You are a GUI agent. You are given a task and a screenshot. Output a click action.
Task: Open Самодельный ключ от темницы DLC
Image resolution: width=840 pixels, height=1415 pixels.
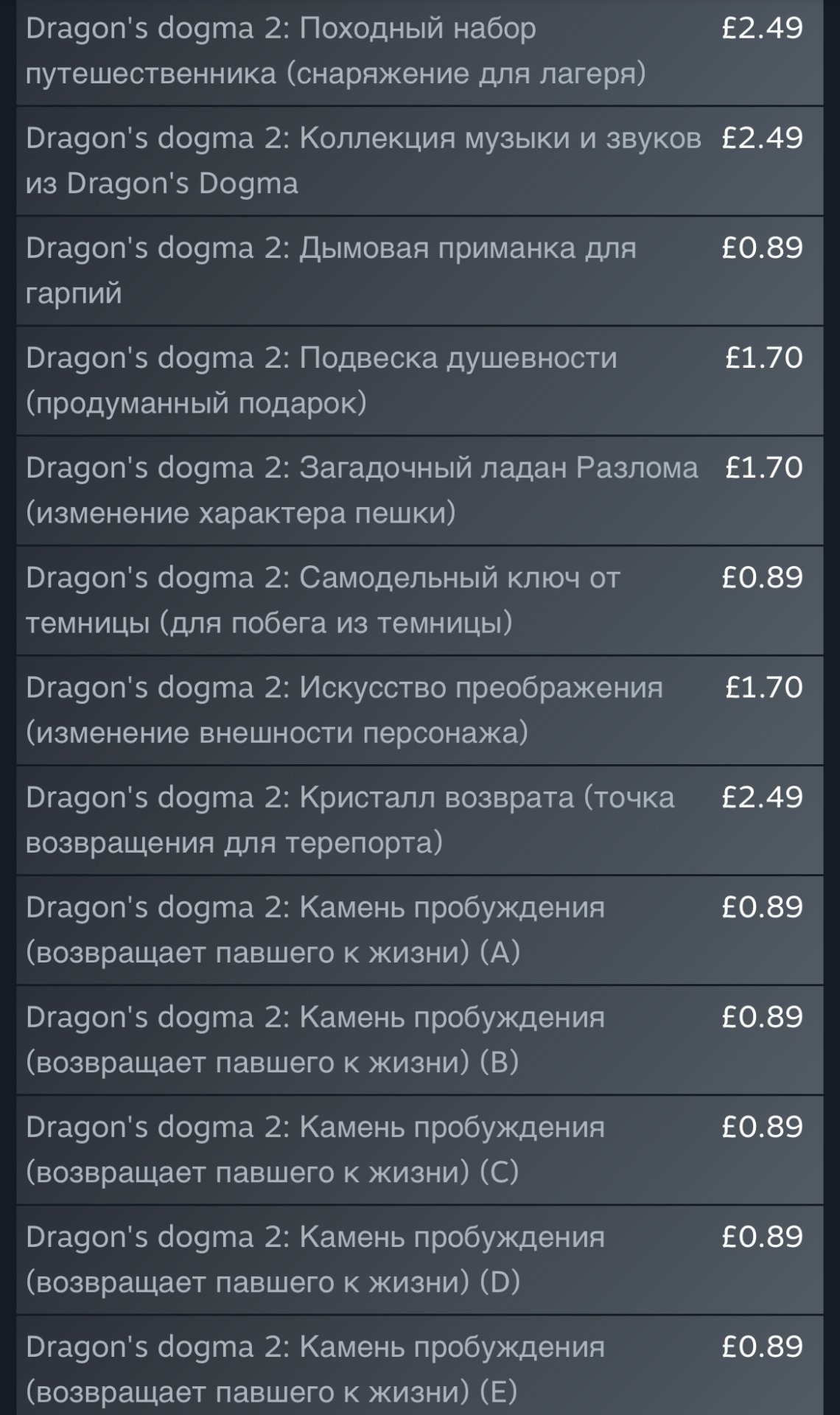(419, 600)
